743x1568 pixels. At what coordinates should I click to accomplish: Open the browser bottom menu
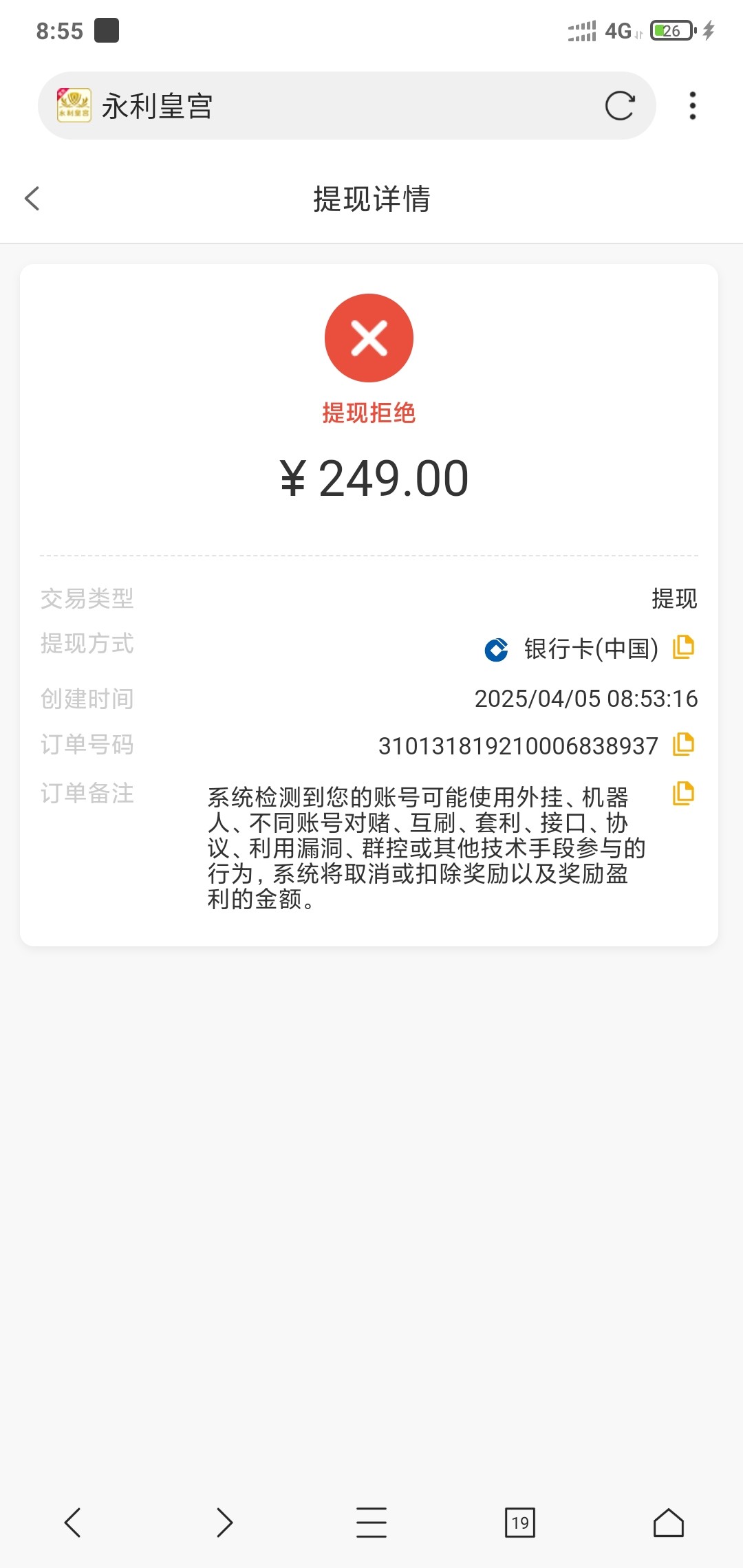coord(371,1523)
